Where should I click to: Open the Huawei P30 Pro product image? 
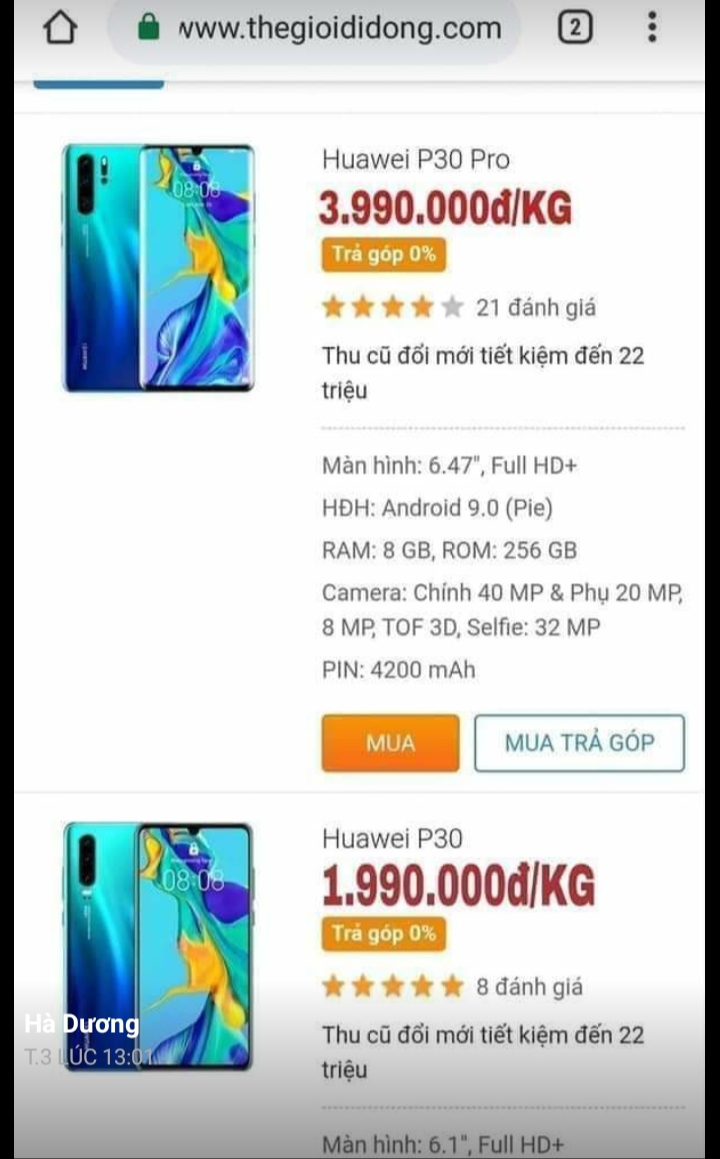click(158, 268)
